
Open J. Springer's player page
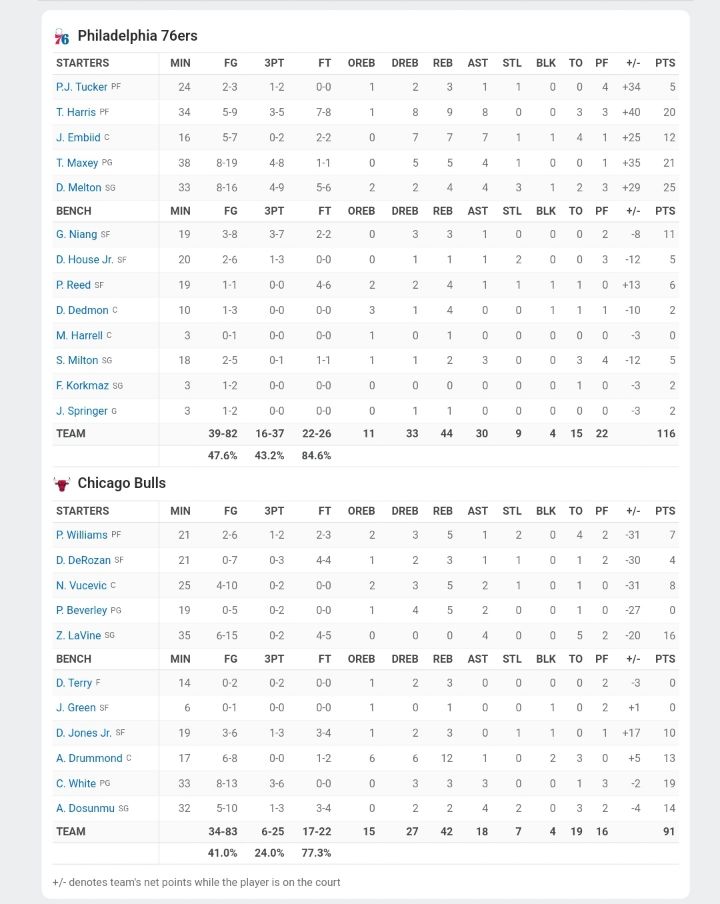point(81,410)
